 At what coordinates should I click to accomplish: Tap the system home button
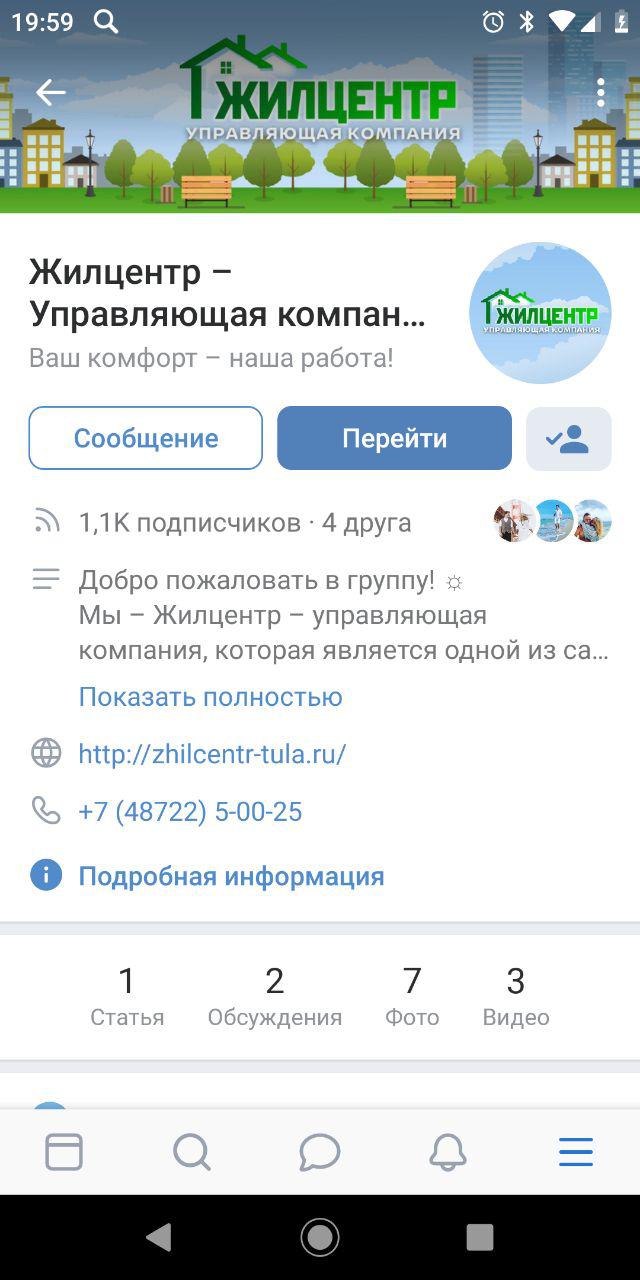[320, 1238]
